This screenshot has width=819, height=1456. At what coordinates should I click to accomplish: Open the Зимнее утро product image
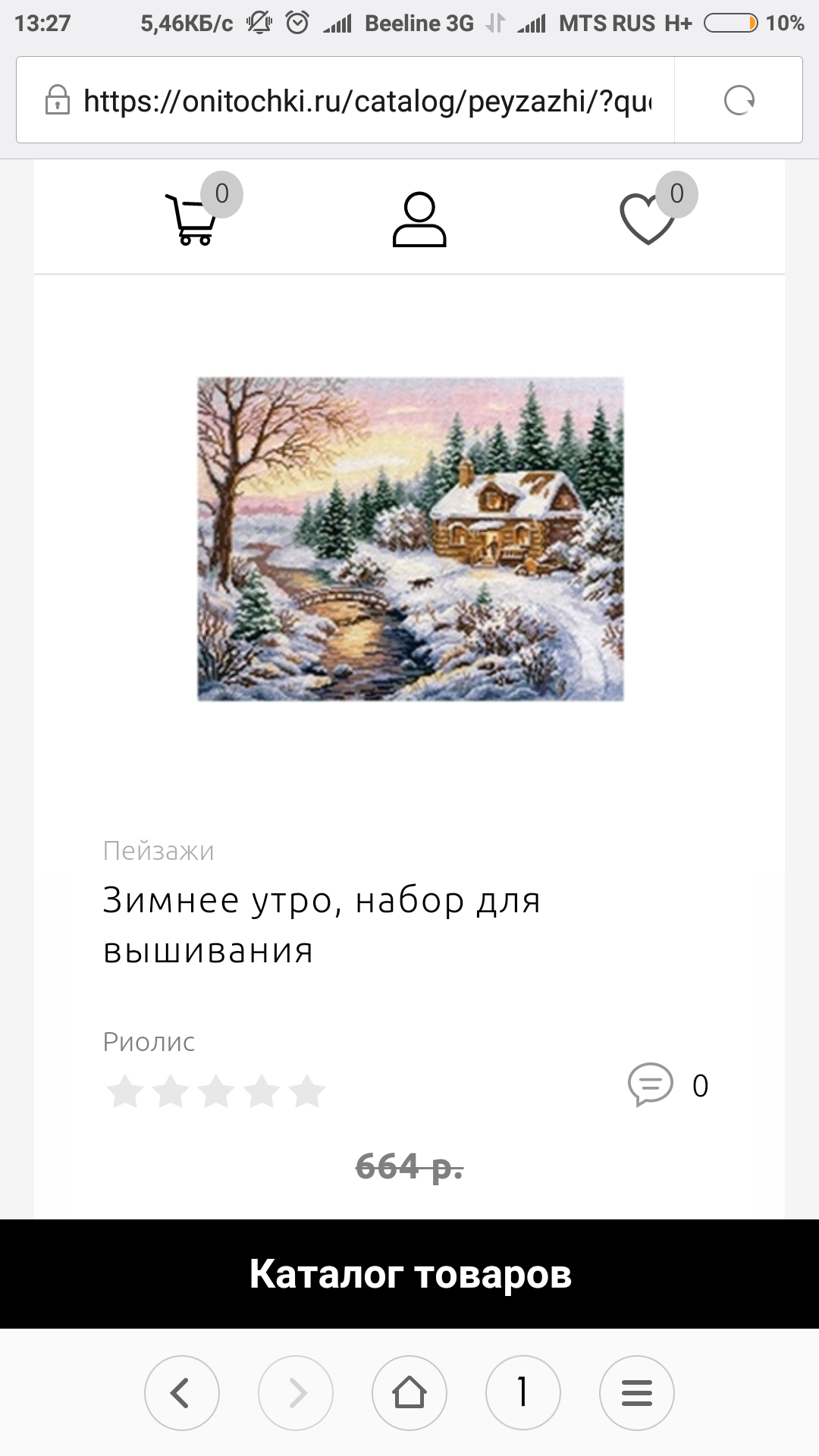click(x=410, y=538)
